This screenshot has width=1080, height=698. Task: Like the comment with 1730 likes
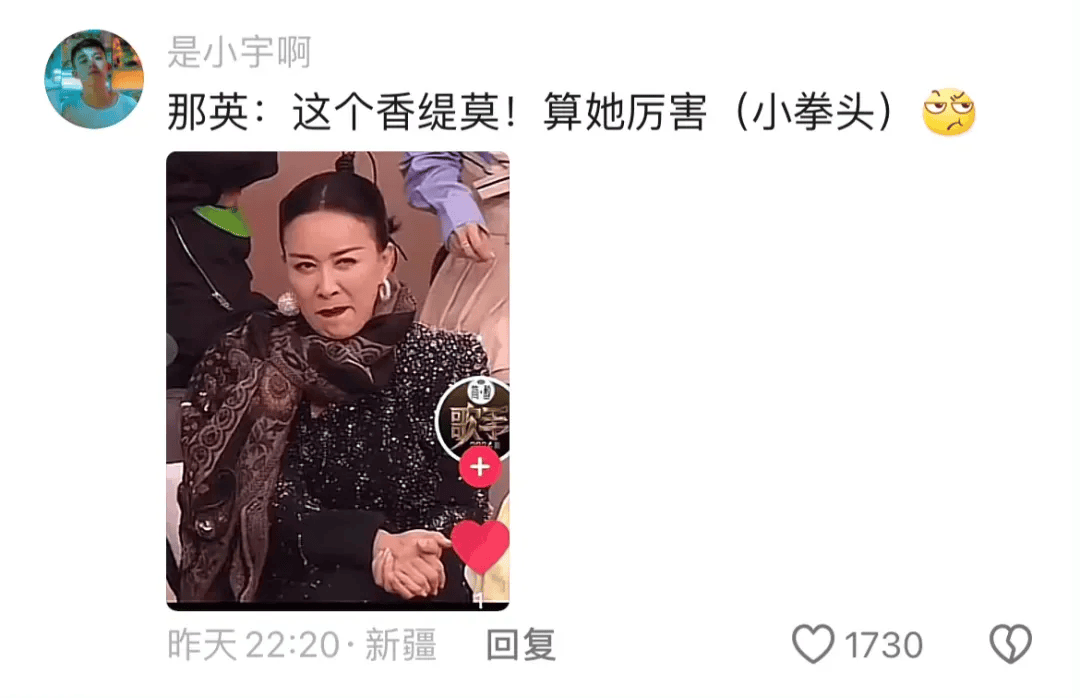[x=813, y=645]
